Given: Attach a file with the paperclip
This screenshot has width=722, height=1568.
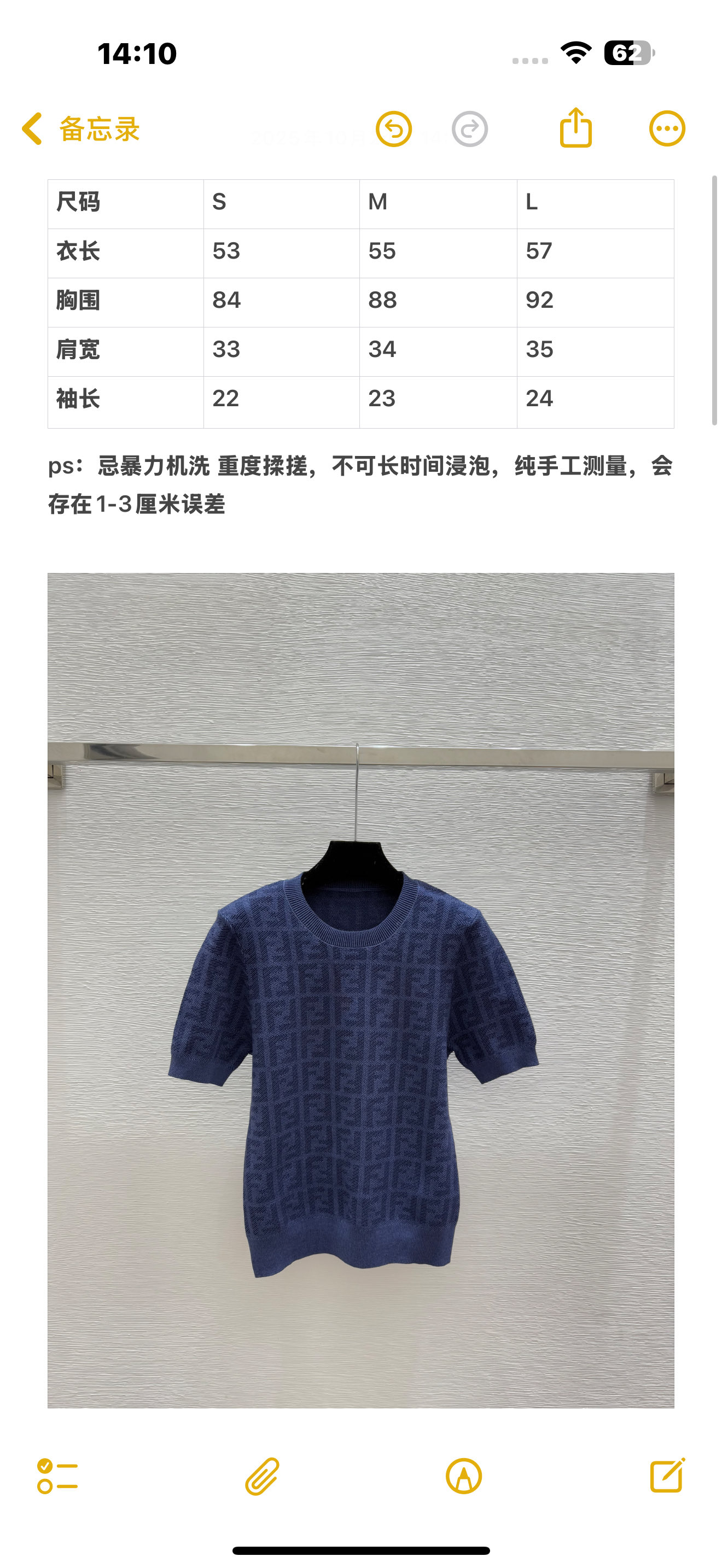Looking at the screenshot, I should pos(262,1476).
